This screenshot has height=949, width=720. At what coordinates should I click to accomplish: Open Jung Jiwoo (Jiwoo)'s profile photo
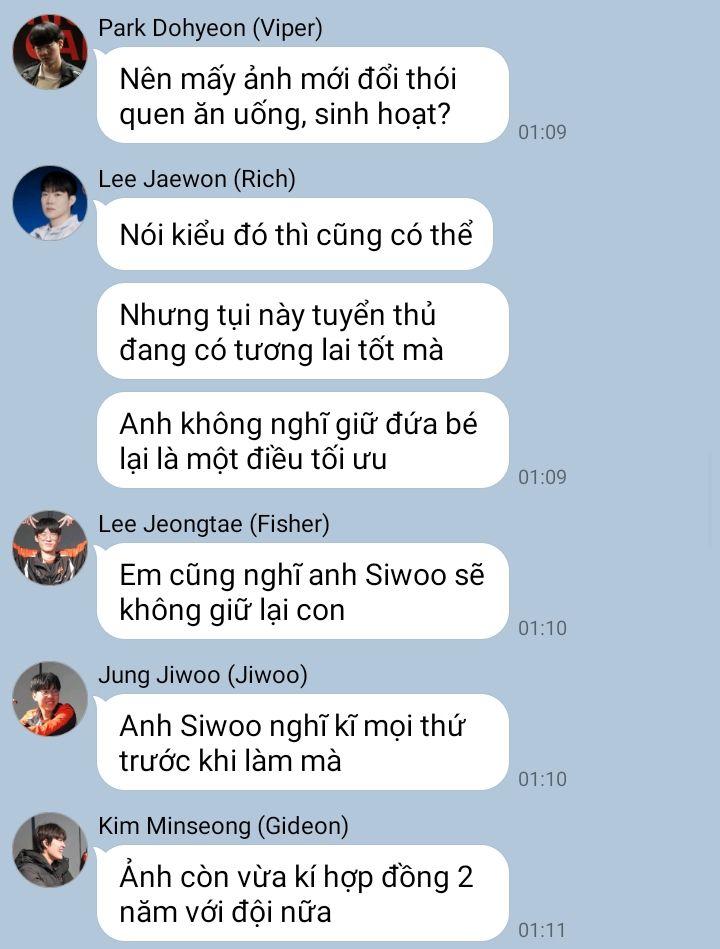pyautogui.click(x=50, y=699)
